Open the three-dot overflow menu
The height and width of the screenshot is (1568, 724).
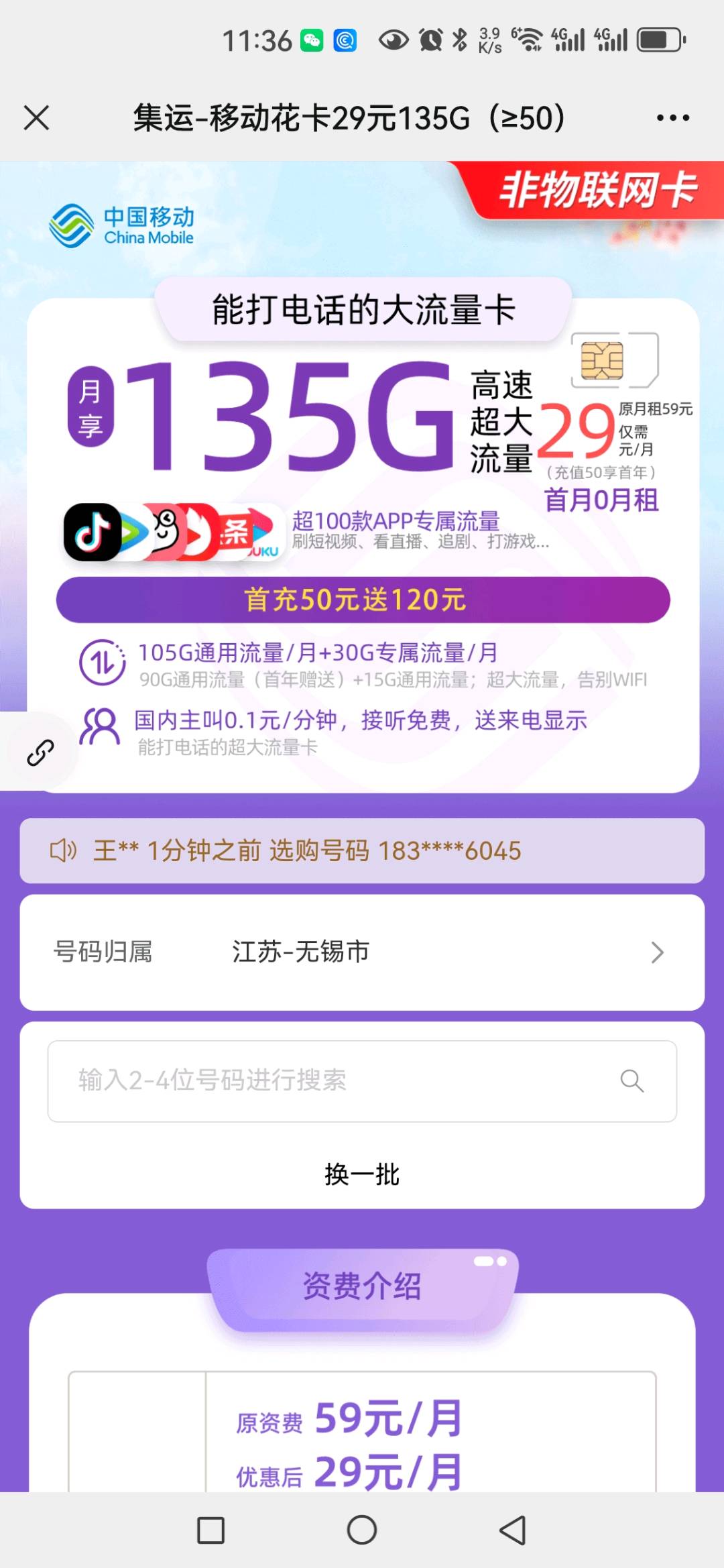[672, 118]
